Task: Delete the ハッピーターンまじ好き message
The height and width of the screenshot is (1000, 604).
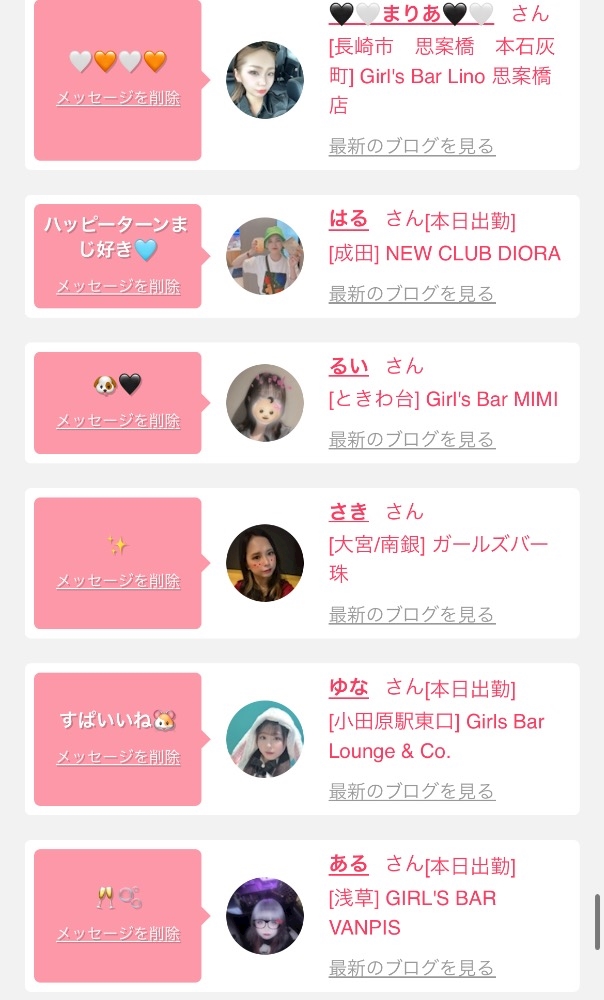Action: pyautogui.click(x=118, y=286)
